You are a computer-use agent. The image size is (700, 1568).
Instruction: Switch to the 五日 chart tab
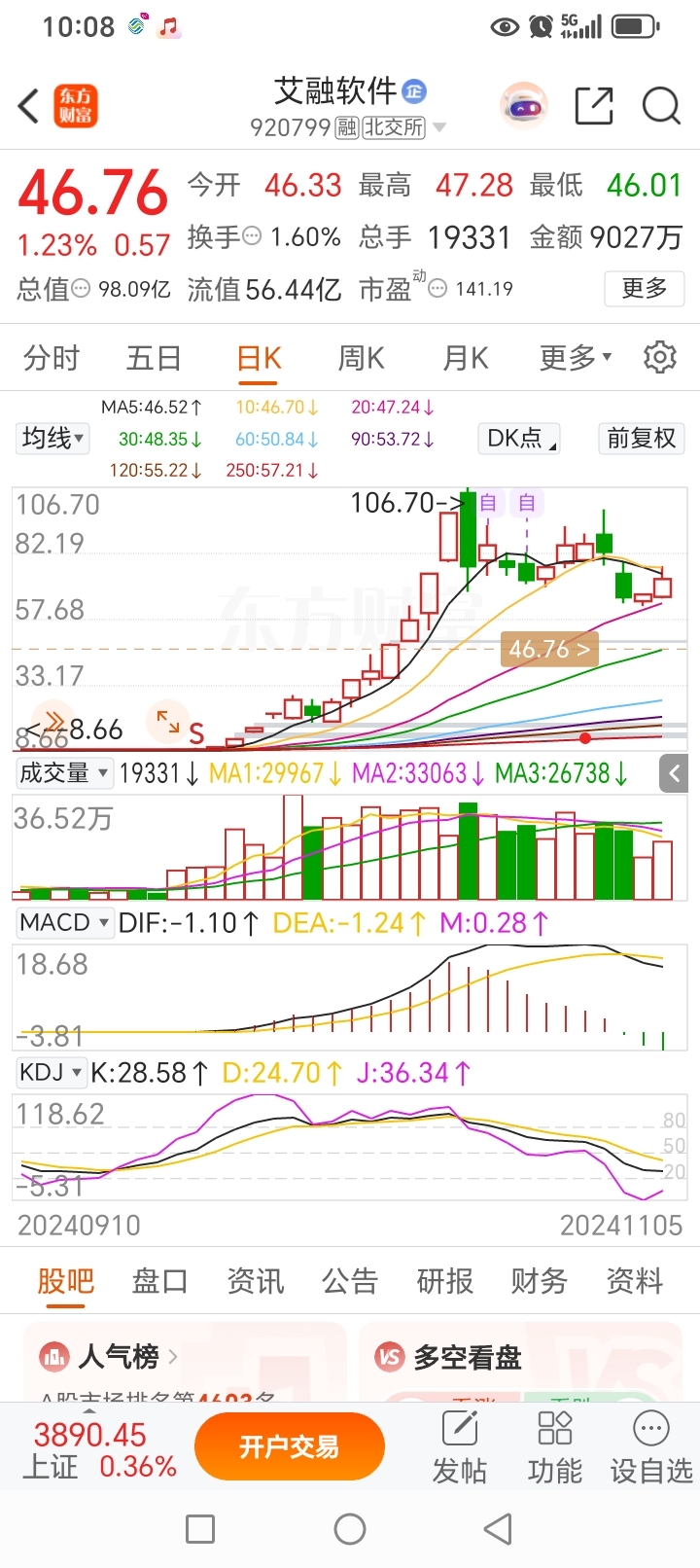pos(154,358)
